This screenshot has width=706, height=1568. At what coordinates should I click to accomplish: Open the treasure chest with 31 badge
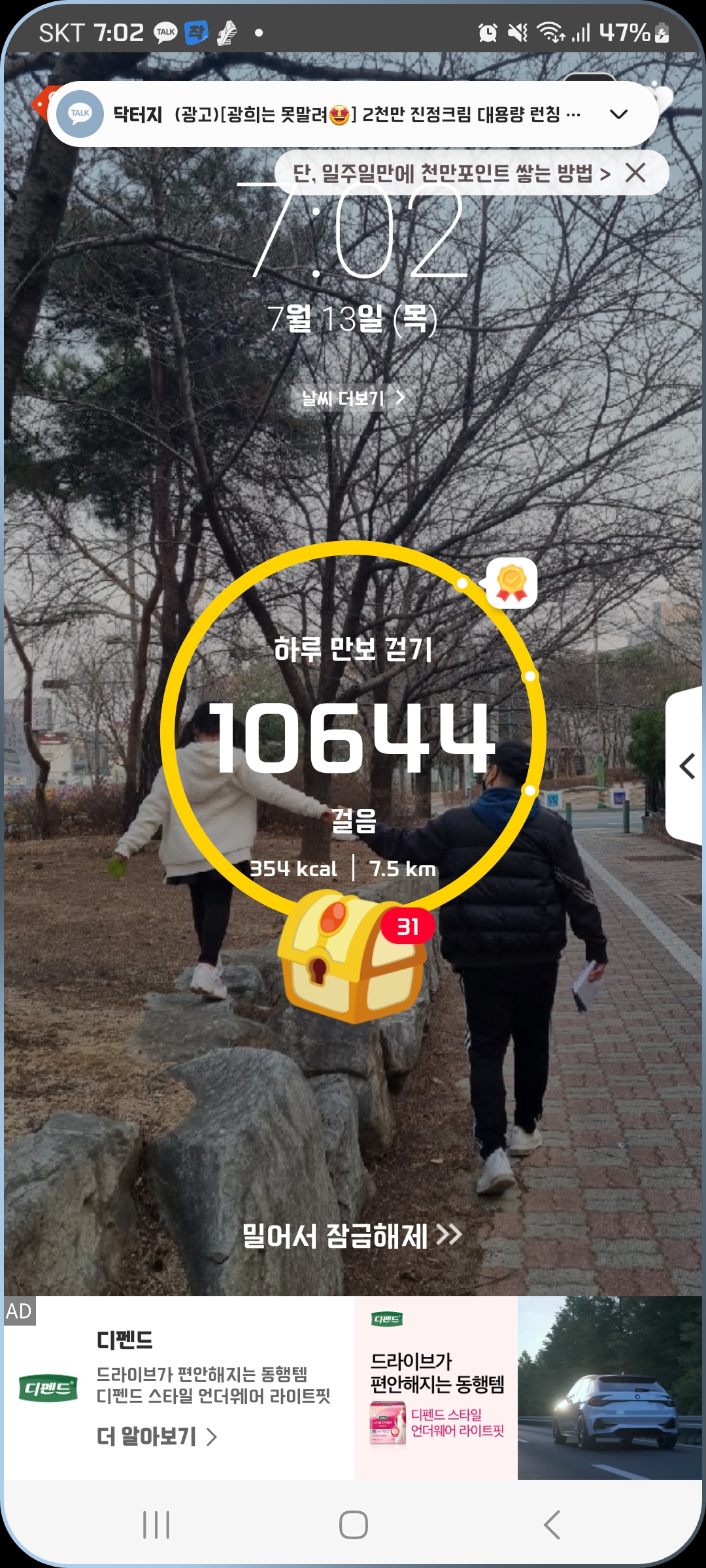pyautogui.click(x=353, y=958)
